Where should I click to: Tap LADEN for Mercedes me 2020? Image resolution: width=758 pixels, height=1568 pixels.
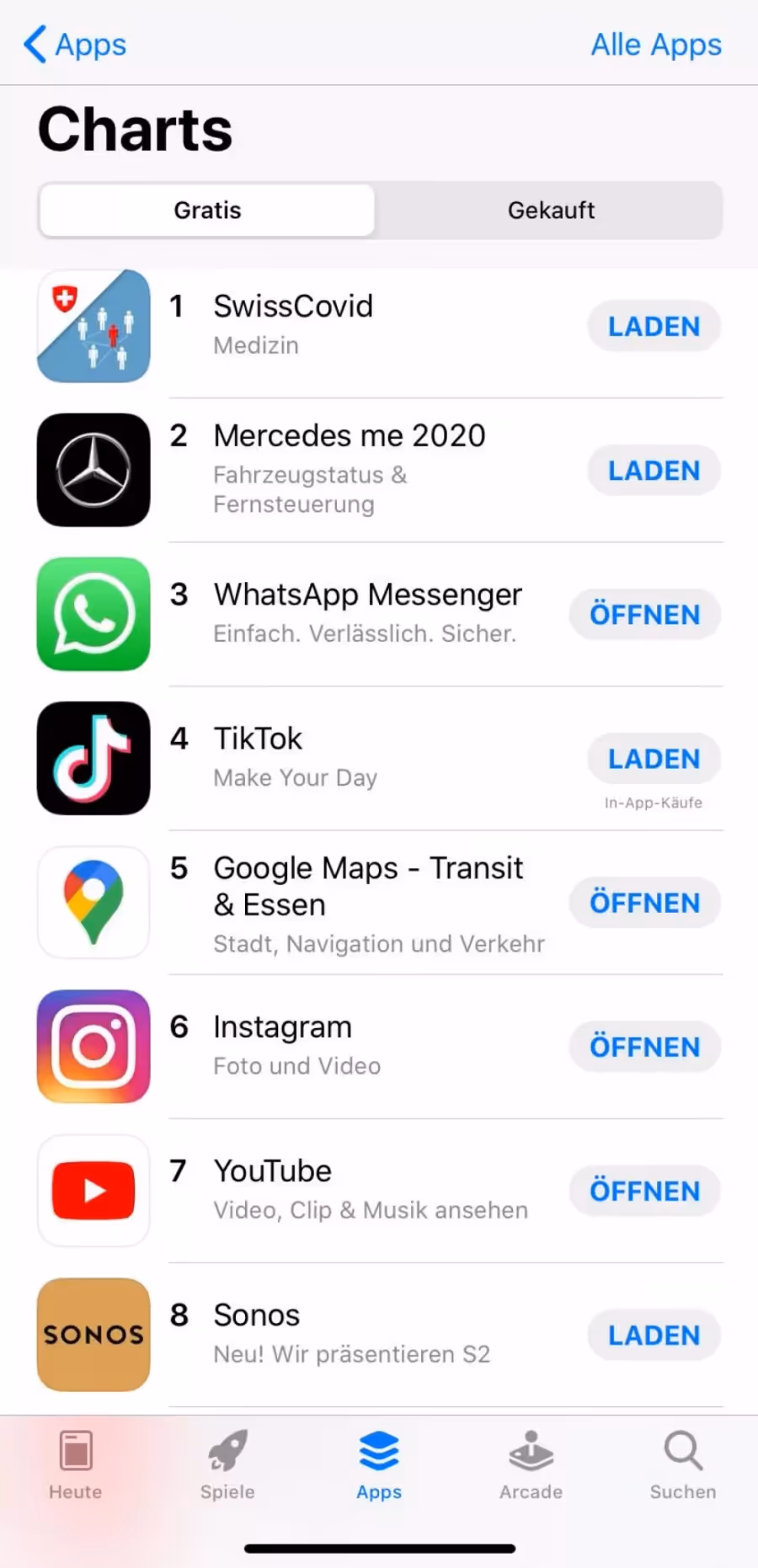[x=654, y=470]
